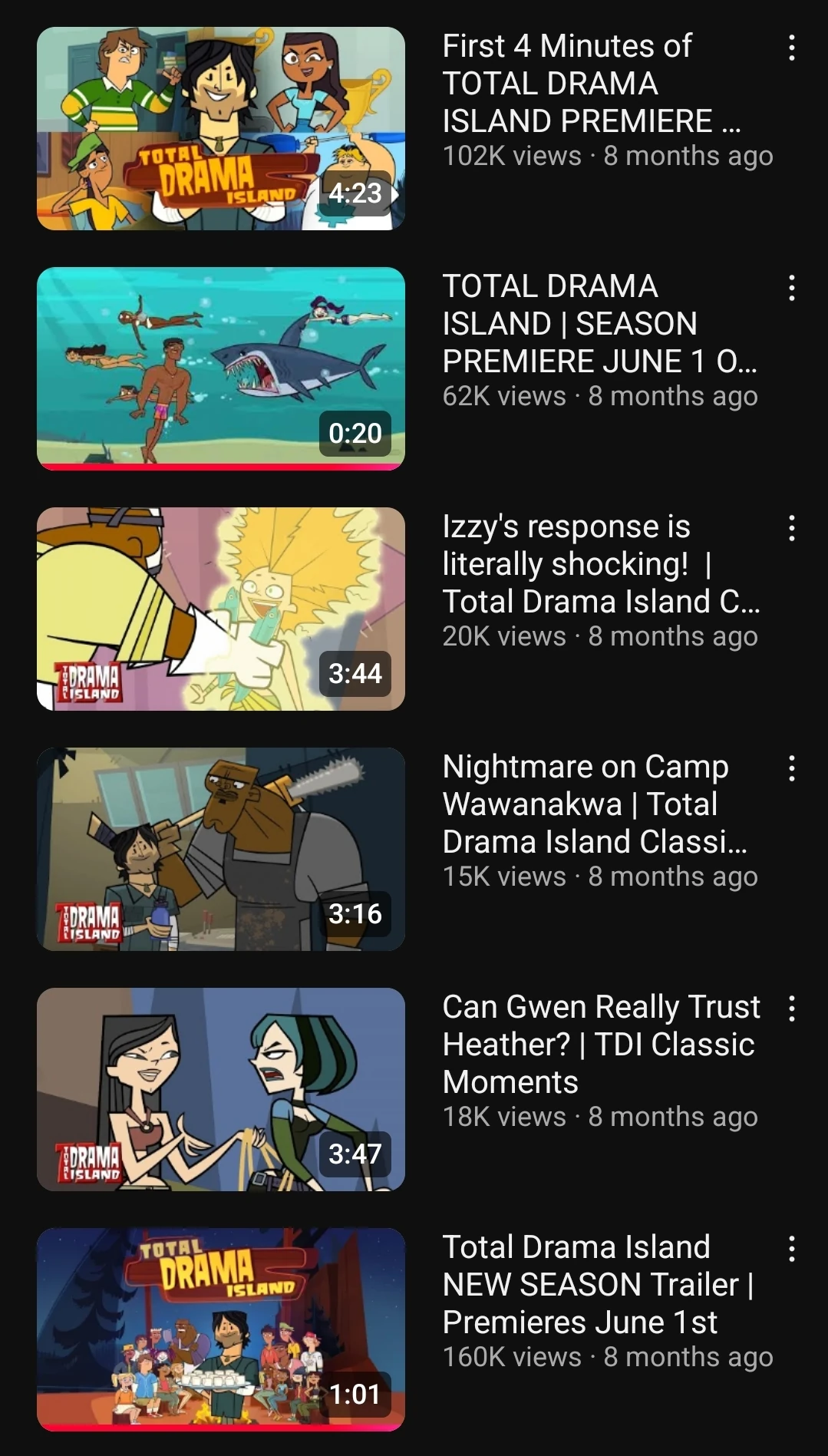Play Izzy's response is literally shocking video
The image size is (828, 1456).
click(x=221, y=609)
